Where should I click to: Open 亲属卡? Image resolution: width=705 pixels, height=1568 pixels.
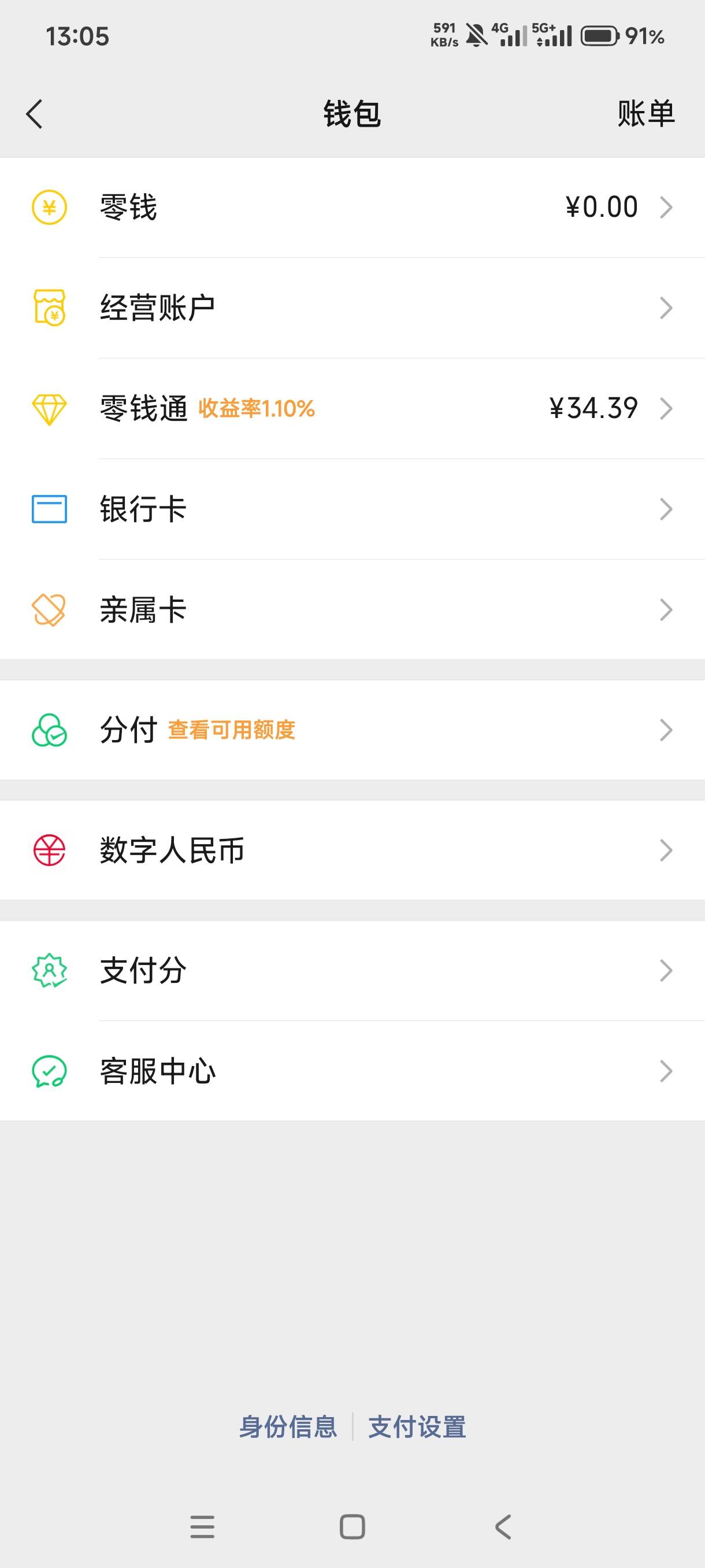[352, 609]
